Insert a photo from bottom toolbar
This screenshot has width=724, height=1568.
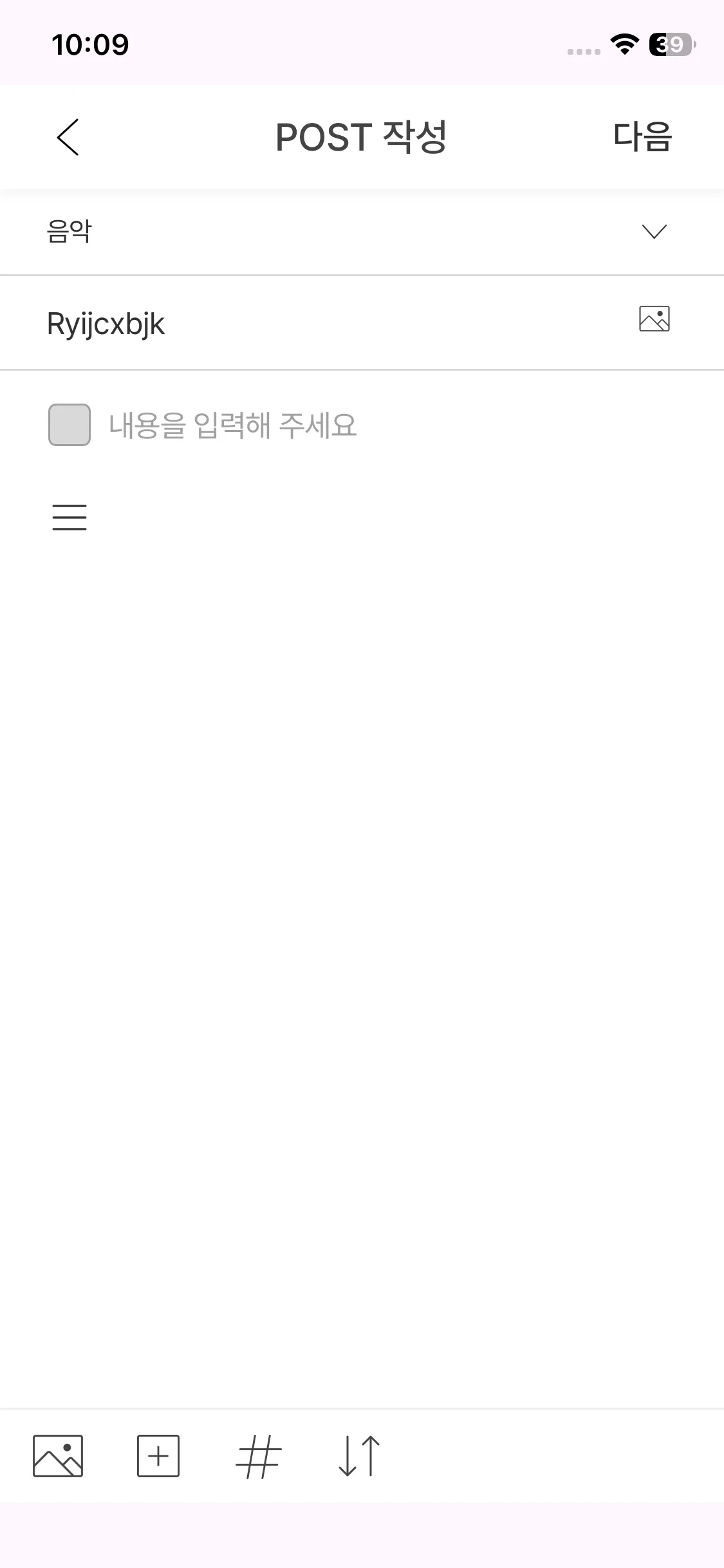58,1456
